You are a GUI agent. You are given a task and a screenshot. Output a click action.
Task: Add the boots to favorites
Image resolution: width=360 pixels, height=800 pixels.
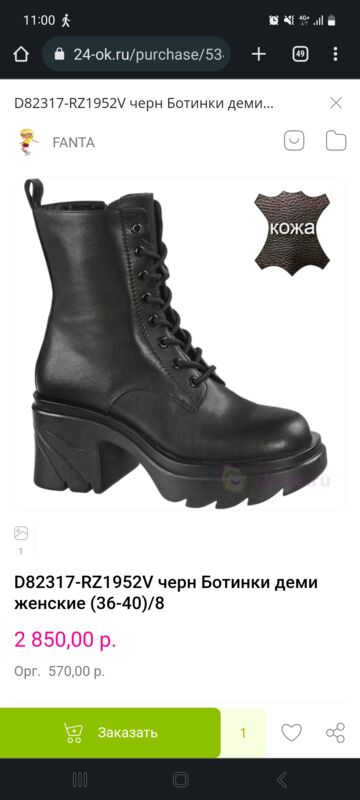(x=292, y=733)
